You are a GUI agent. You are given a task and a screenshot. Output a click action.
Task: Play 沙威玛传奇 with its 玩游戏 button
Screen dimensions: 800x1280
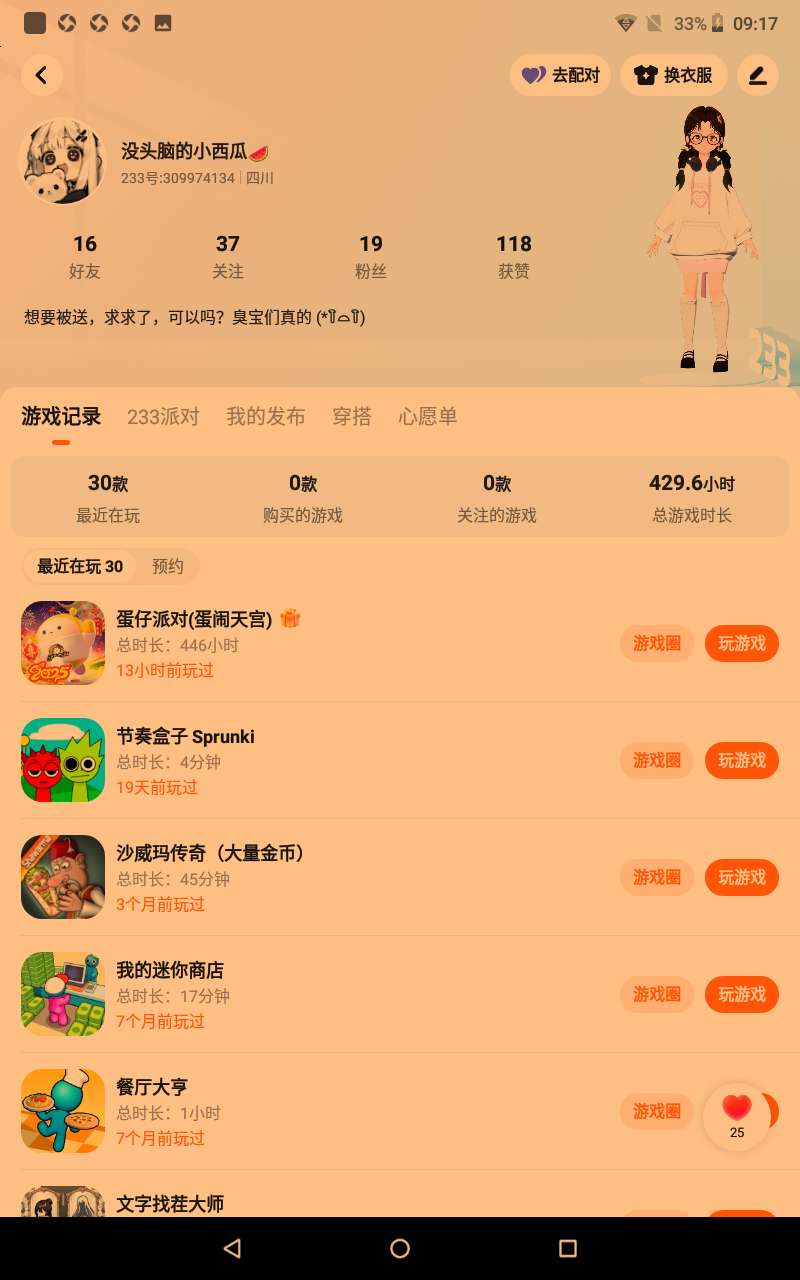click(x=742, y=877)
